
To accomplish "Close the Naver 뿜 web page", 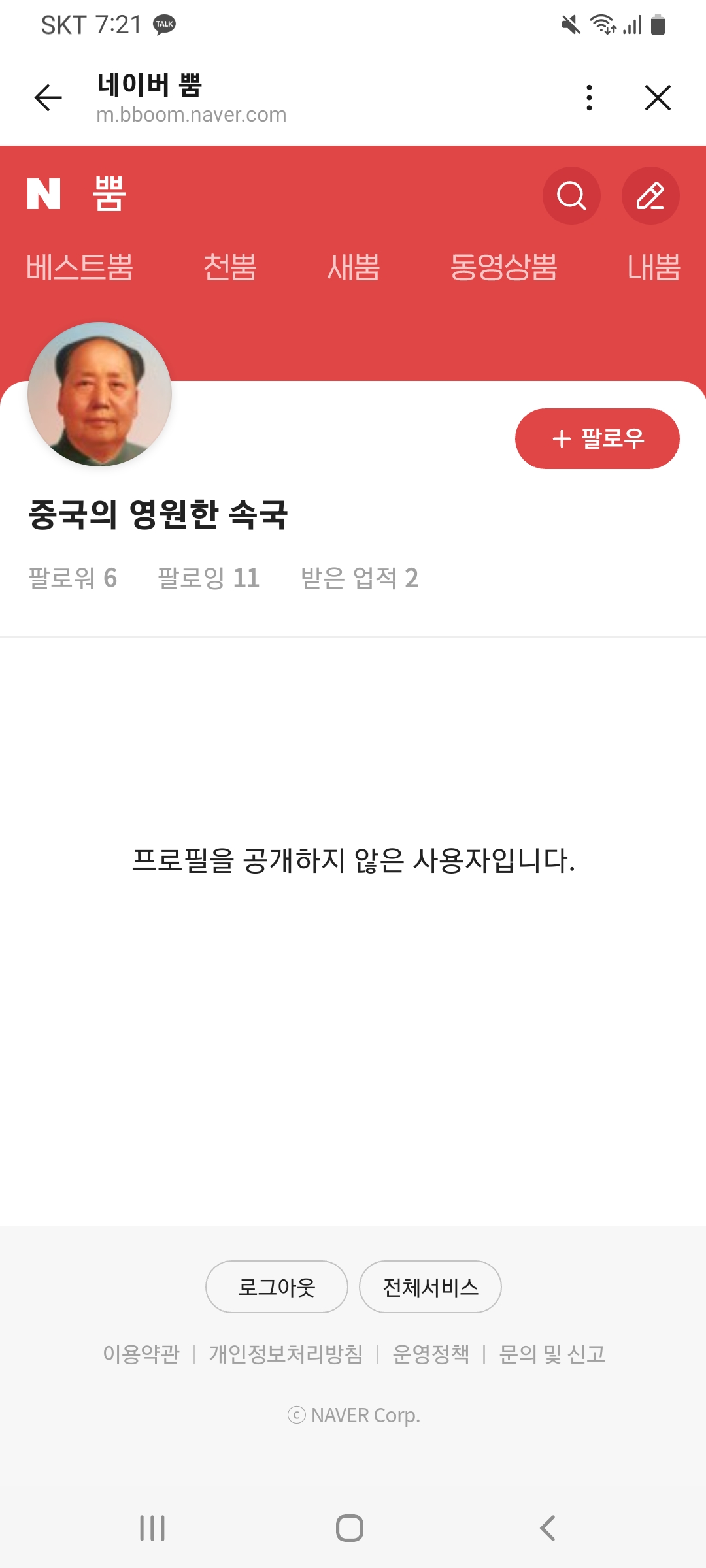I will 658,98.
